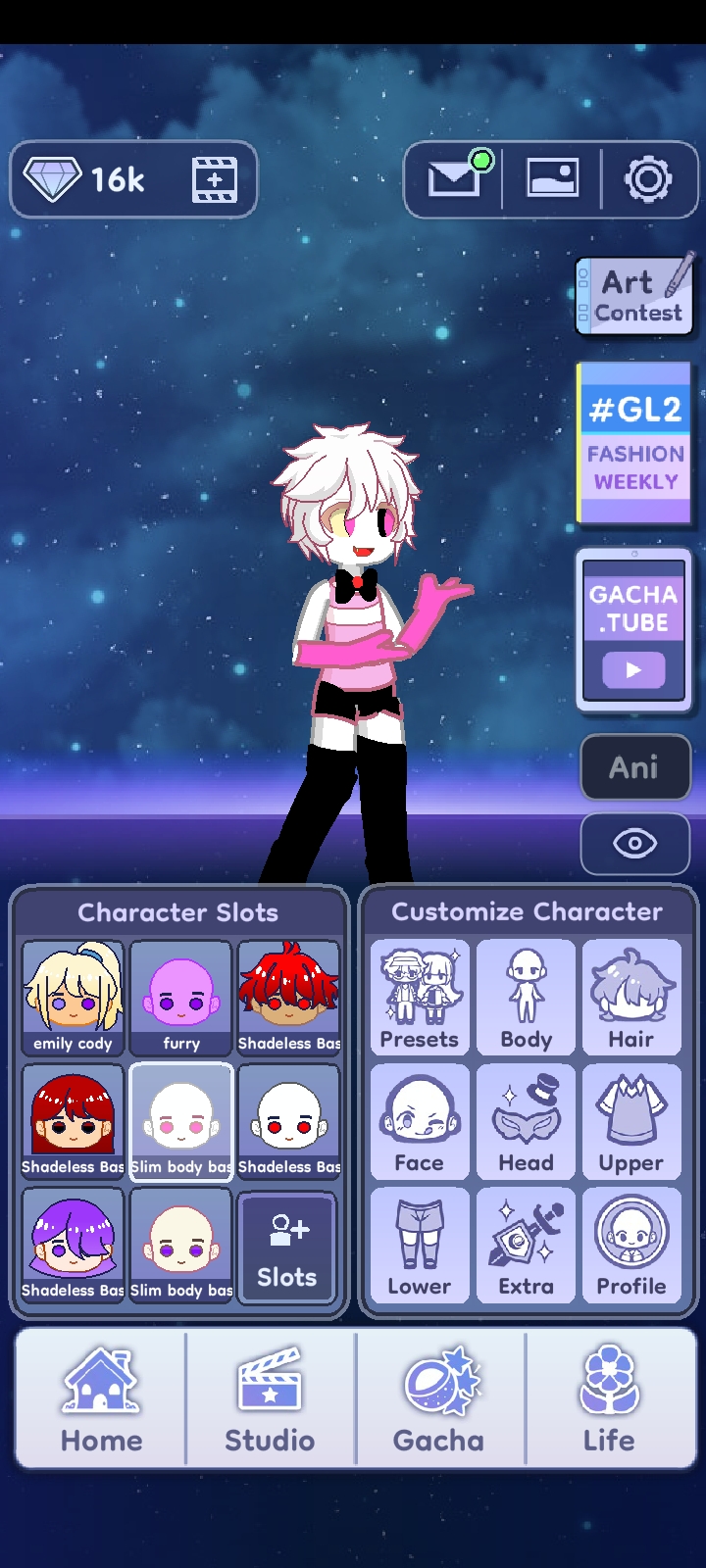Select the furry character slot
This screenshot has width=706, height=1568.
[180, 998]
